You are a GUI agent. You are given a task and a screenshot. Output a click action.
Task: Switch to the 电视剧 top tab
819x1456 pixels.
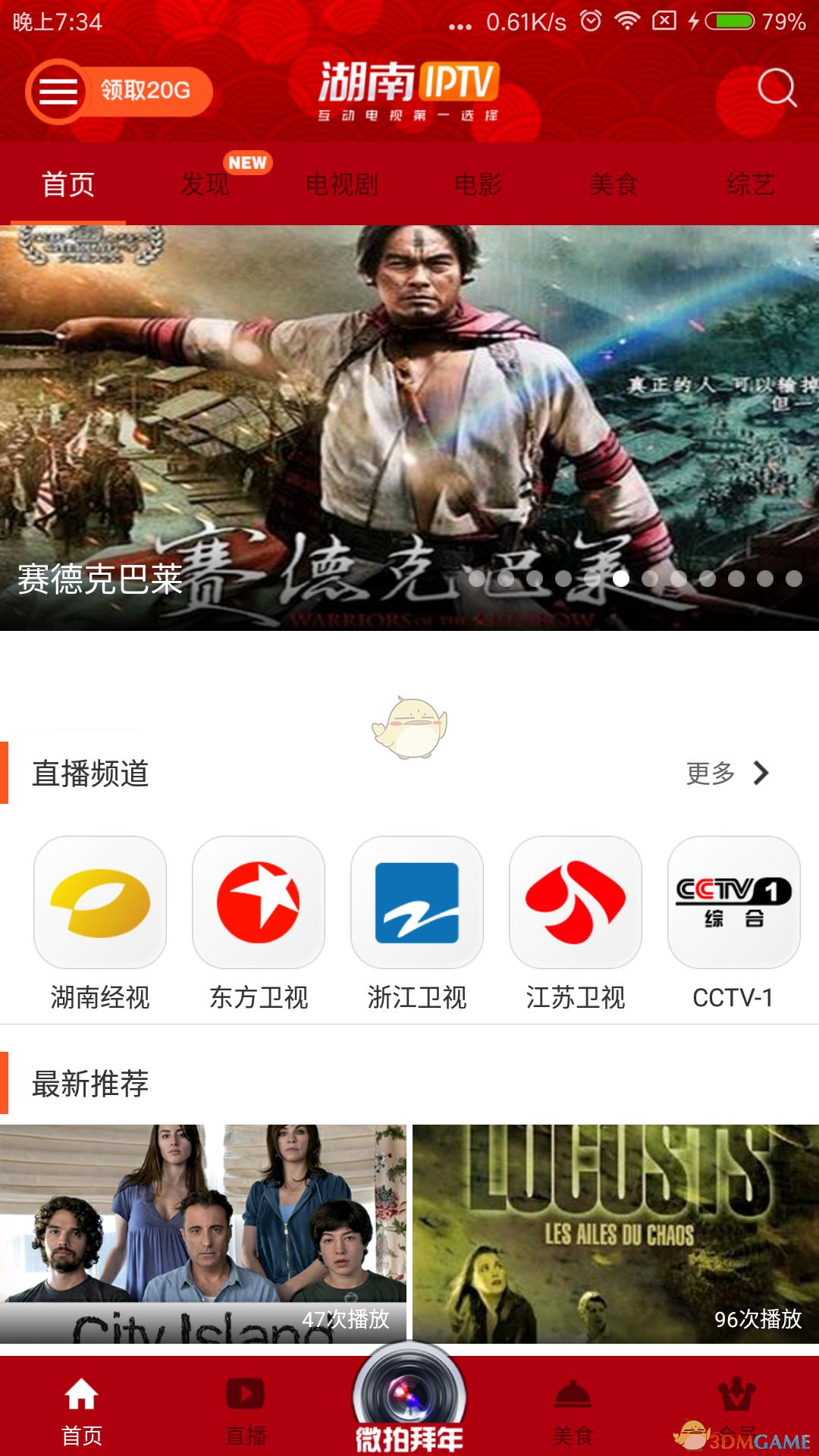coord(341,184)
